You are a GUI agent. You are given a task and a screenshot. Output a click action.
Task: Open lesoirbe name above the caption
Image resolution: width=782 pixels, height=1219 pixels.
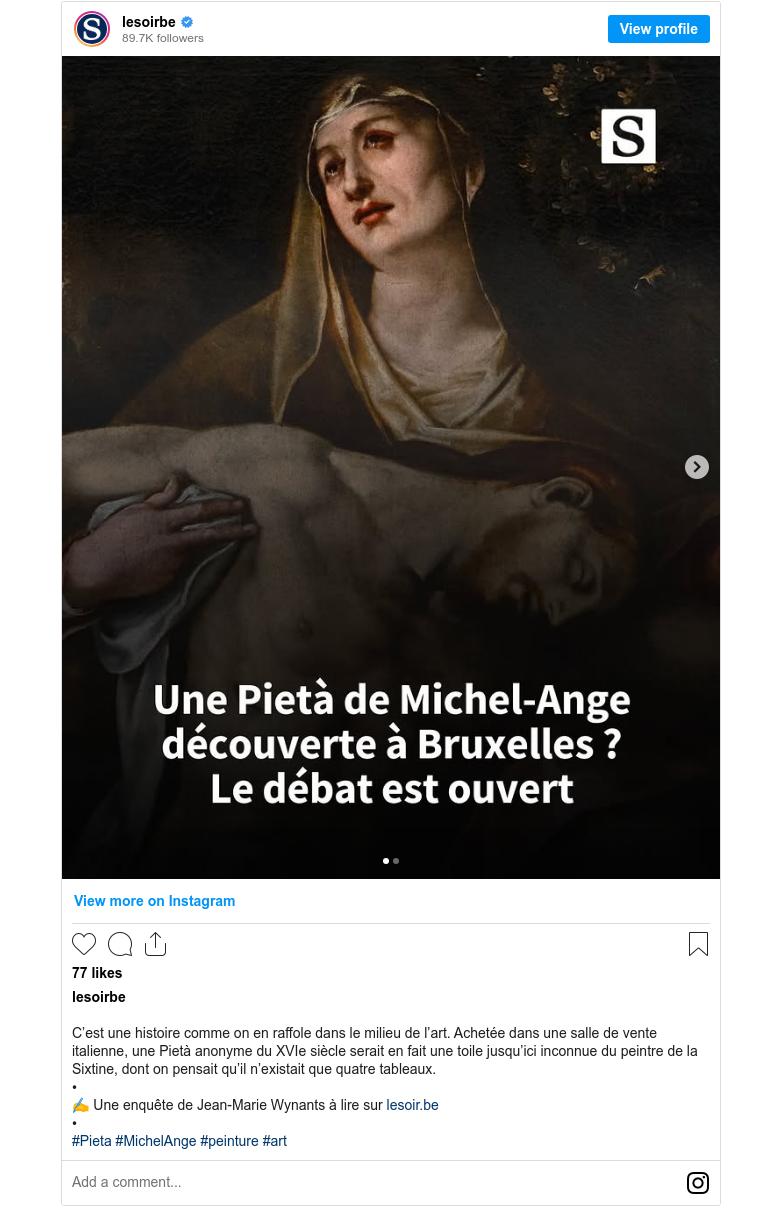click(x=99, y=997)
